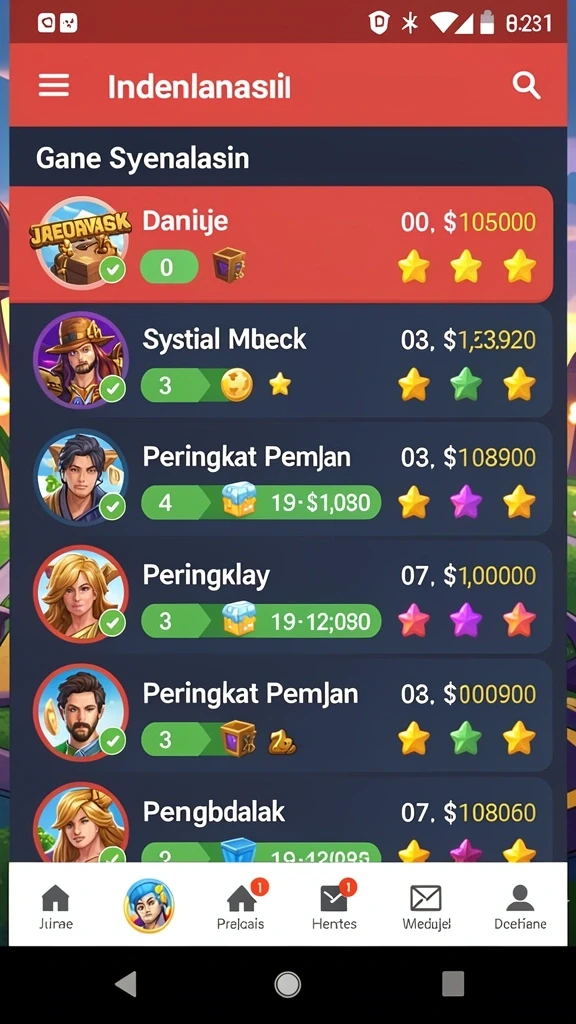Tap the system back button
The height and width of the screenshot is (1024, 576).
pos(127,984)
